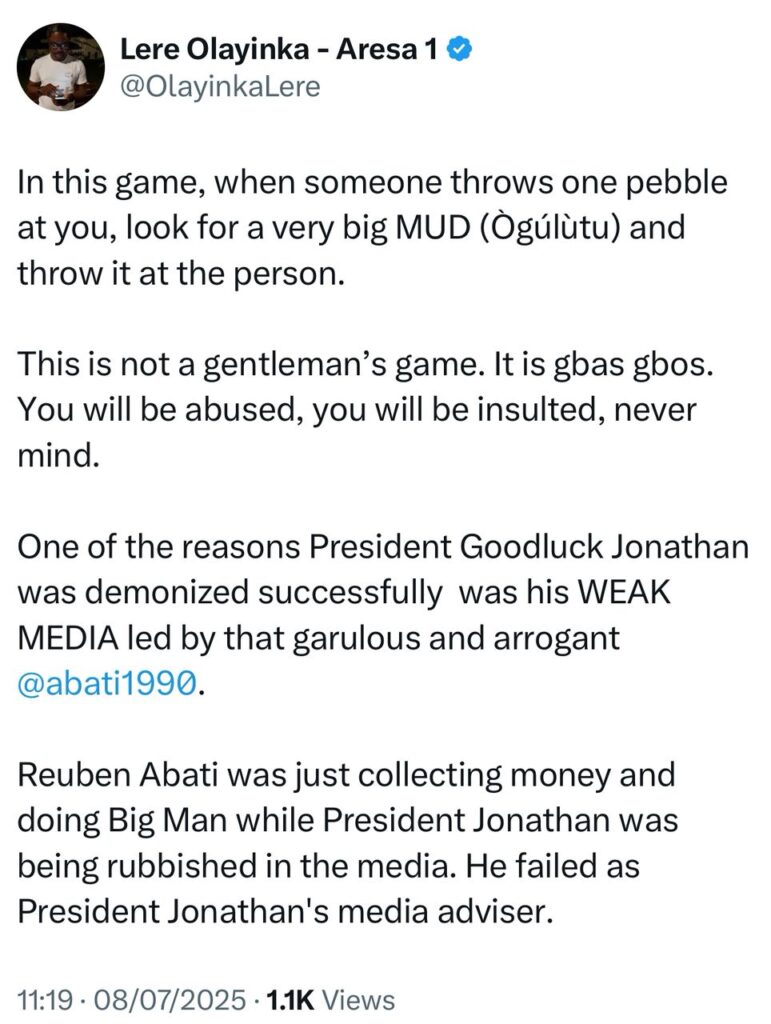This screenshot has height=1024, width=771.
Task: Open Lere Olayinka's profile picture
Action: pos(61,67)
